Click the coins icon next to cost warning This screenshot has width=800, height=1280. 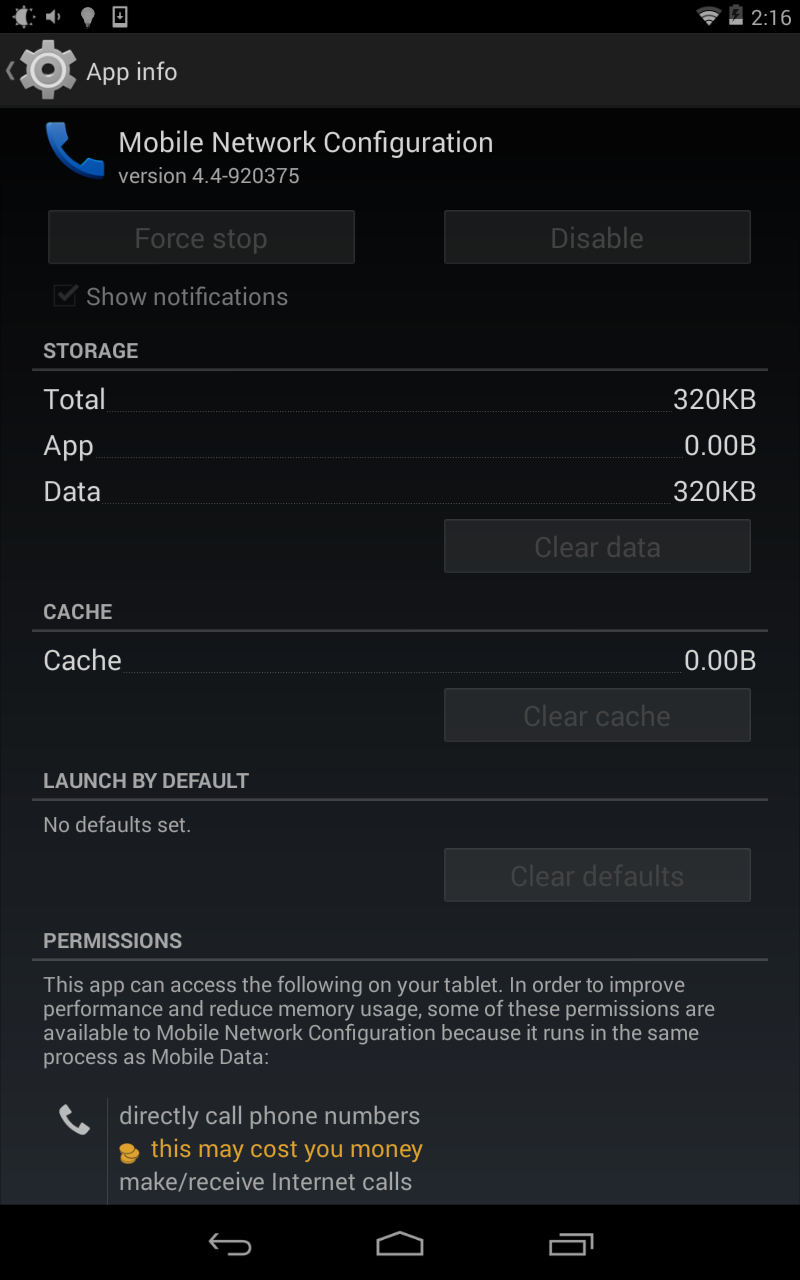(129, 1152)
